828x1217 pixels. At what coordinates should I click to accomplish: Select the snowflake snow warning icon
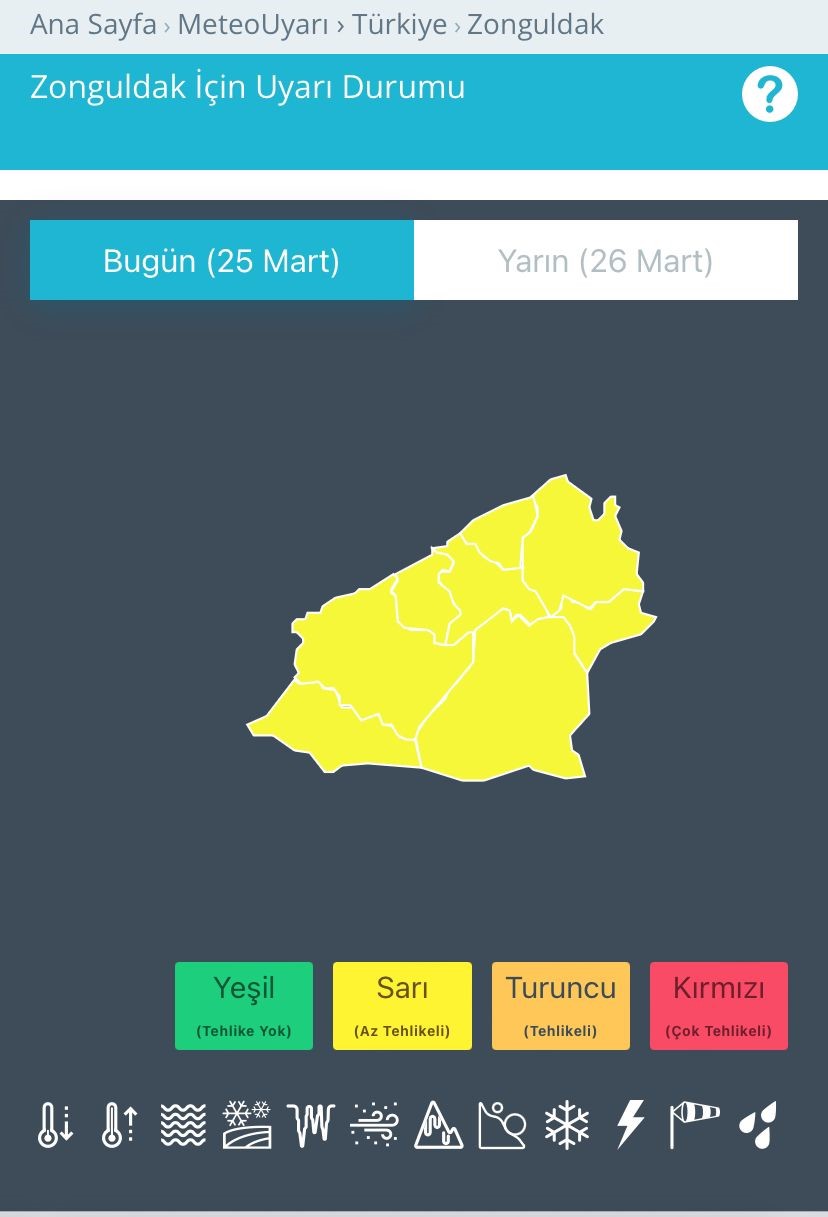click(567, 1125)
